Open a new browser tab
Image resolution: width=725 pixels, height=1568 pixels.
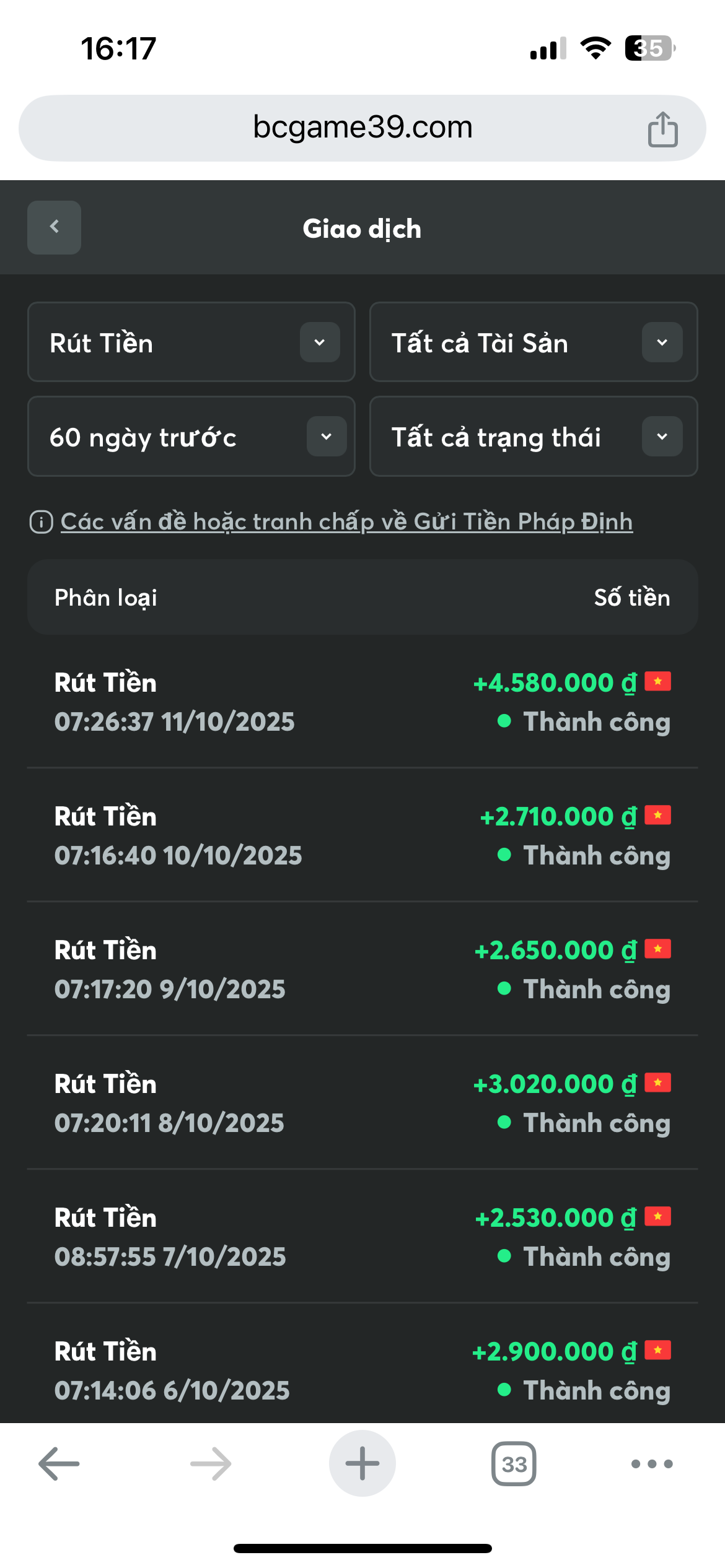362,1463
